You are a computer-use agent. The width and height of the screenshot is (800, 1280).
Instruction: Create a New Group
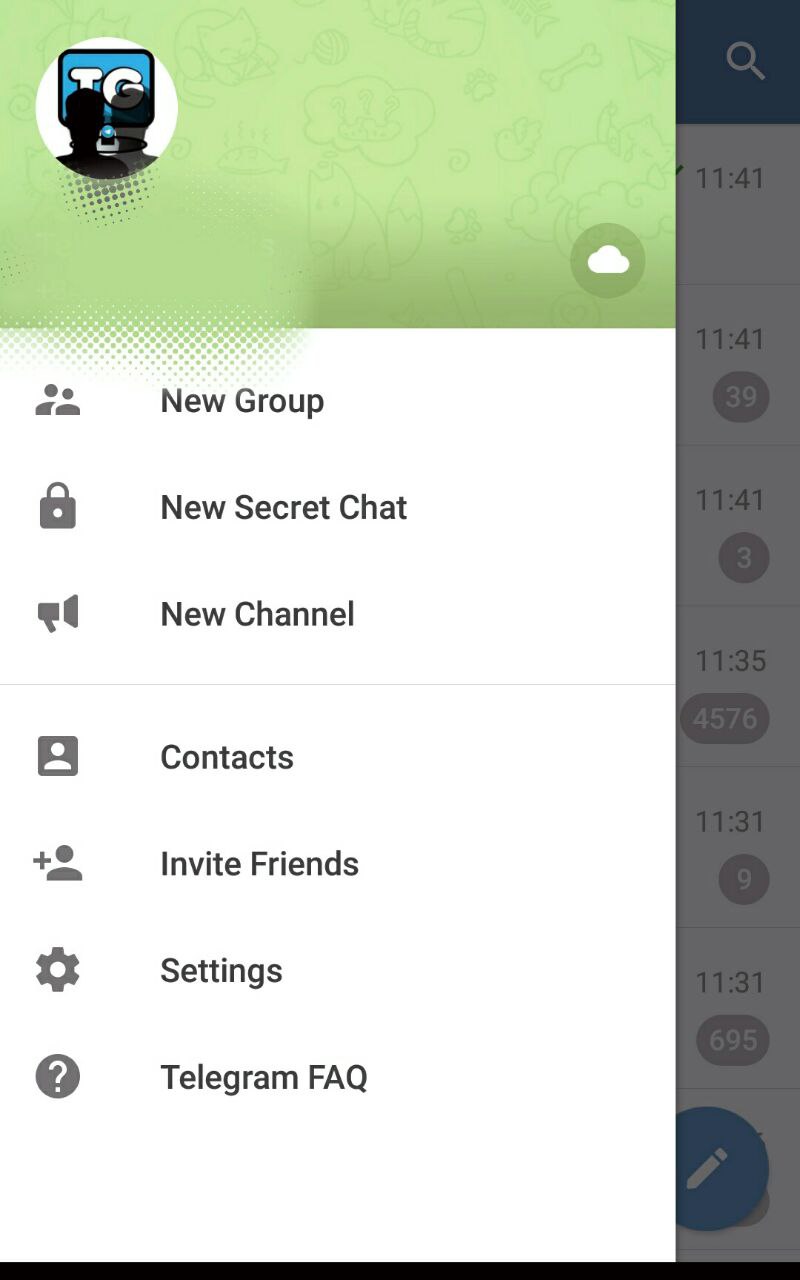click(x=242, y=400)
